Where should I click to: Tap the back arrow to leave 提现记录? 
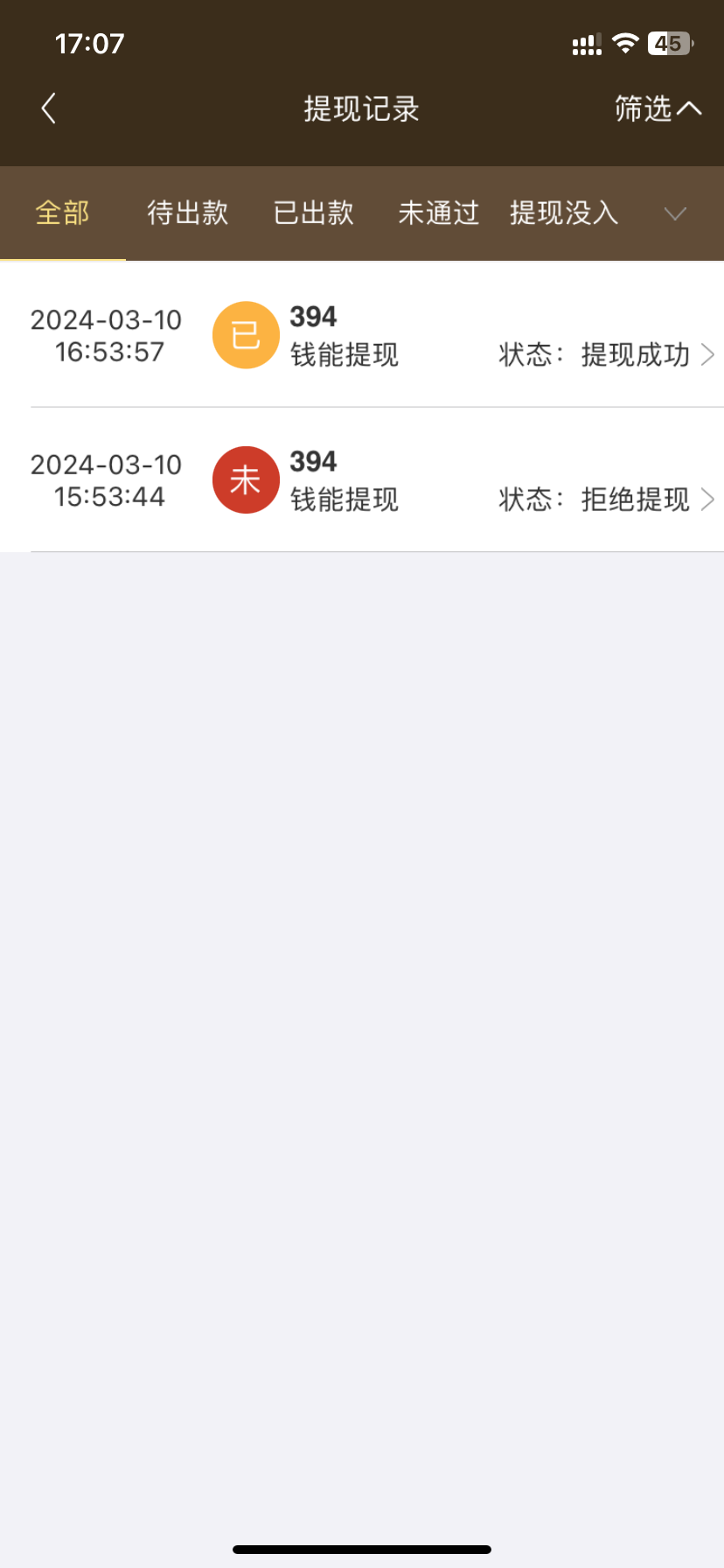click(x=48, y=108)
